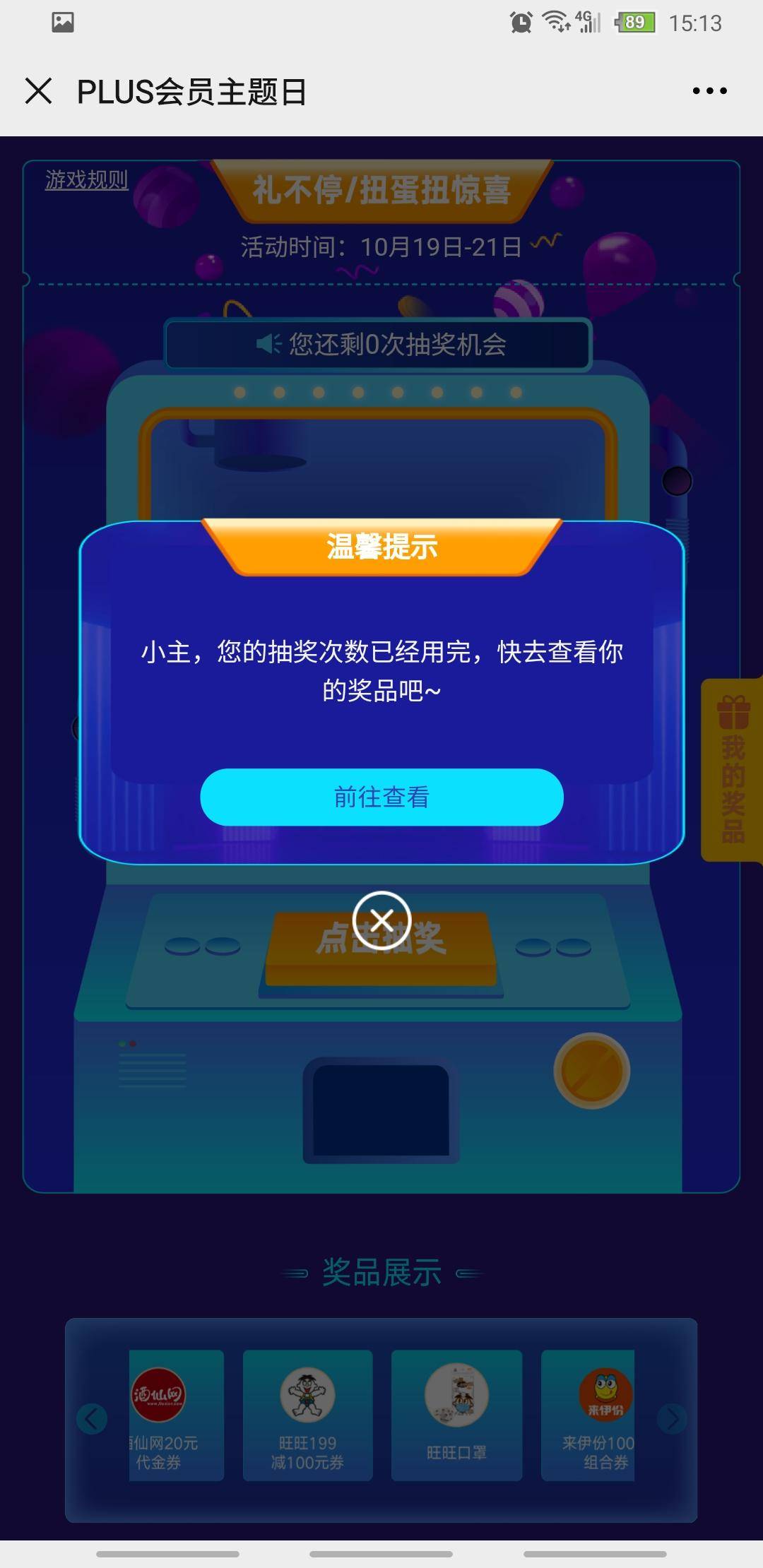Open the 酒仙网20元代金券 prize card
763x1568 pixels.
177,1415
